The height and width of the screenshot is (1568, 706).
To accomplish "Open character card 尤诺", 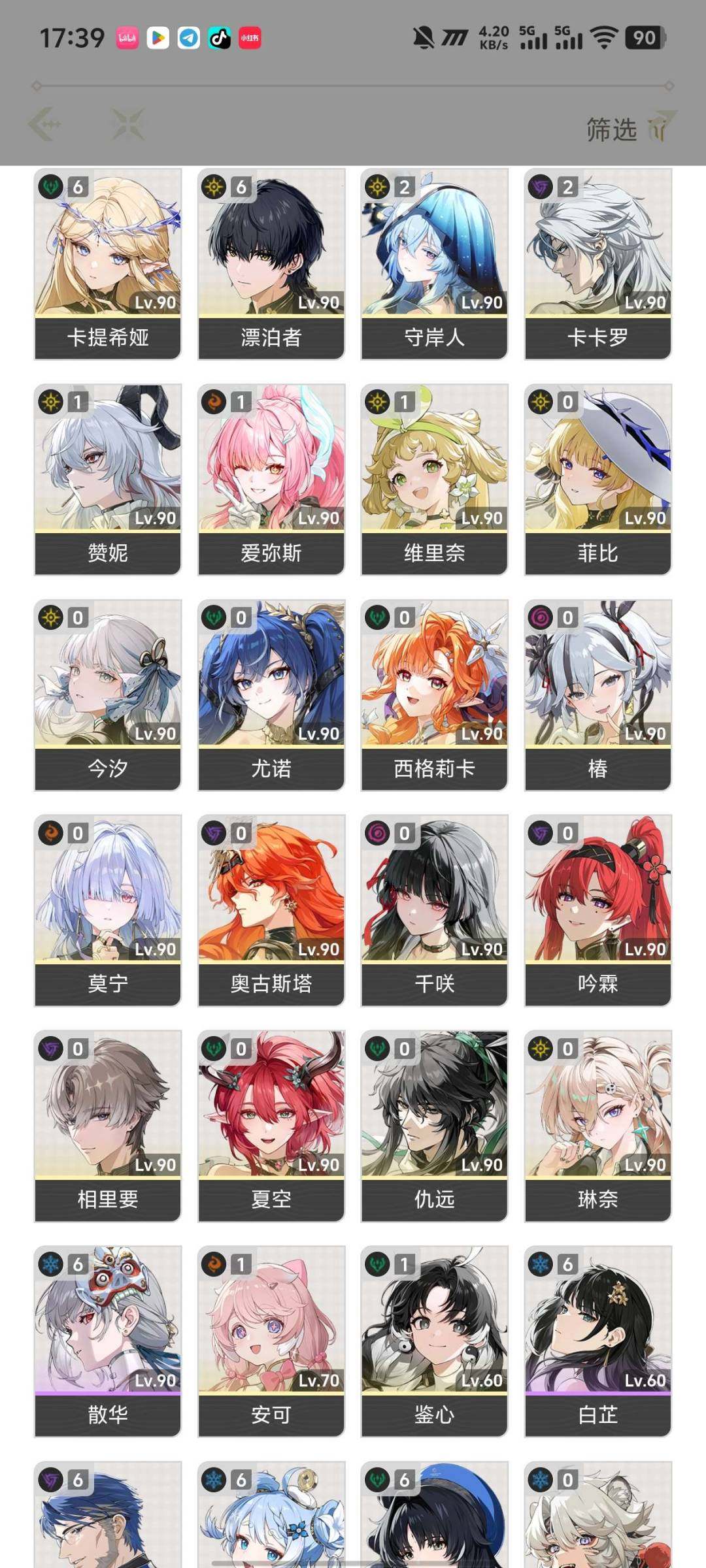I will pos(271,695).
